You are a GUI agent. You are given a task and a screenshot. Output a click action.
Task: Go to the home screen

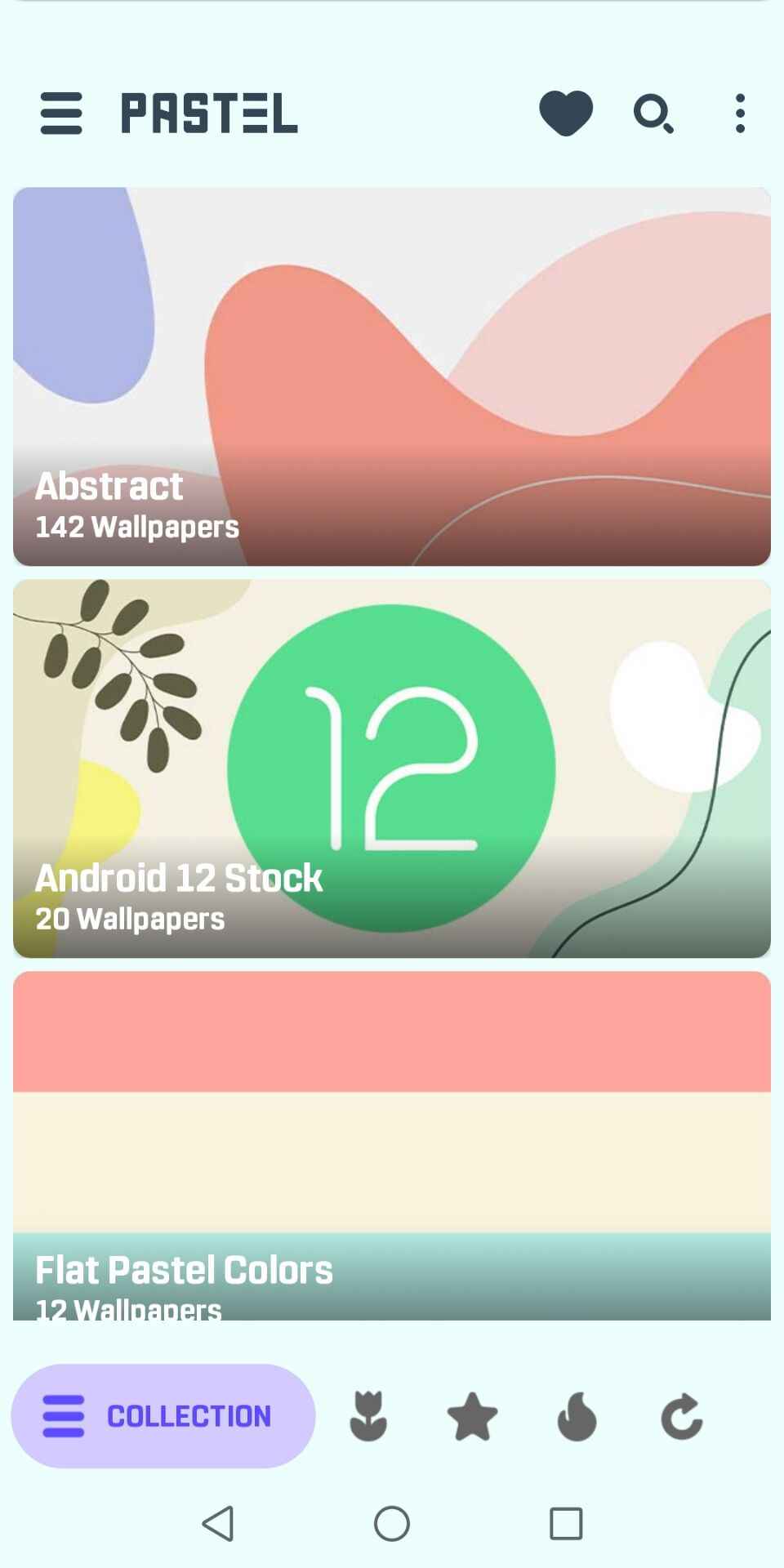point(392,1523)
